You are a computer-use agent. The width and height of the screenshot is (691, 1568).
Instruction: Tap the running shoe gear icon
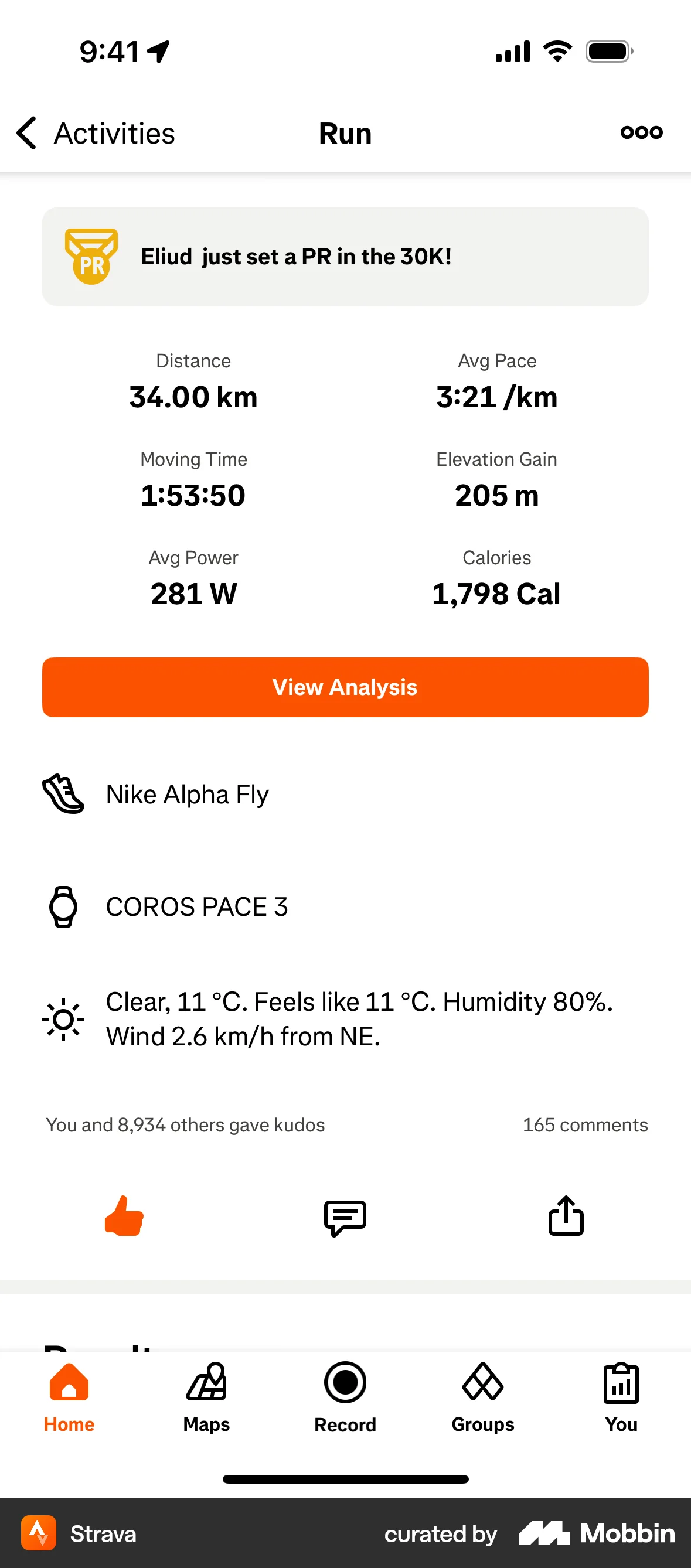coord(63,793)
